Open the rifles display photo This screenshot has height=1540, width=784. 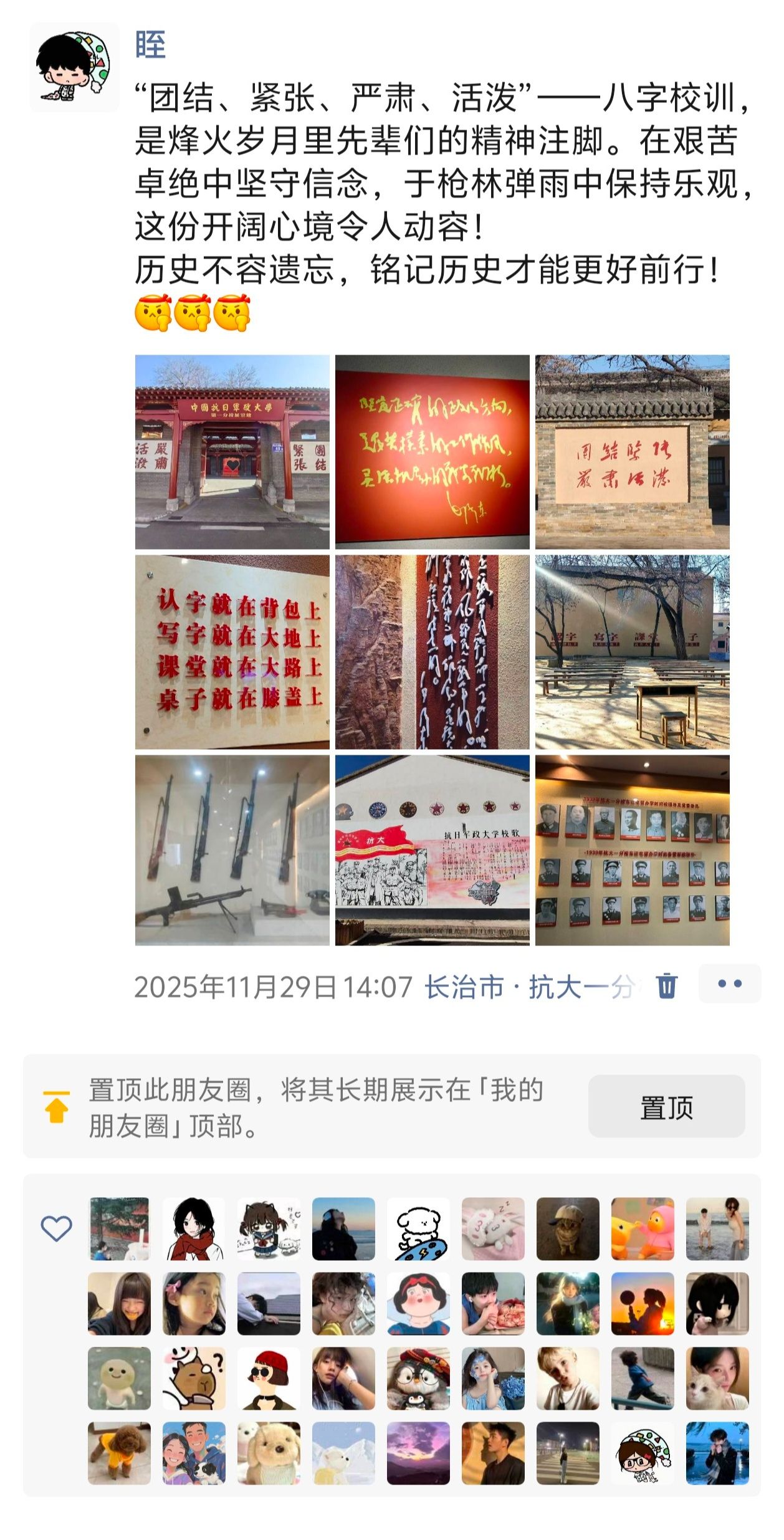click(x=232, y=851)
